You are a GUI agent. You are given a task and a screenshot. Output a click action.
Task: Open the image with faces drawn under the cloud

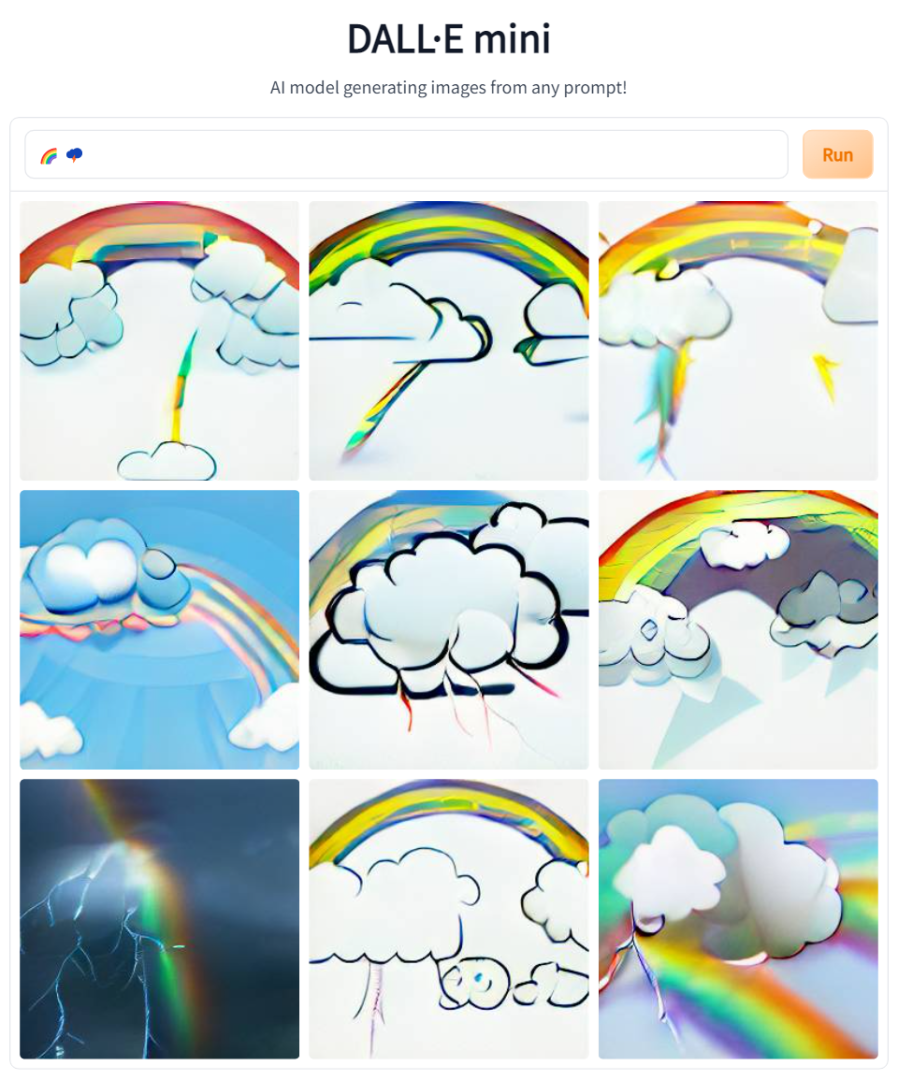click(448, 918)
